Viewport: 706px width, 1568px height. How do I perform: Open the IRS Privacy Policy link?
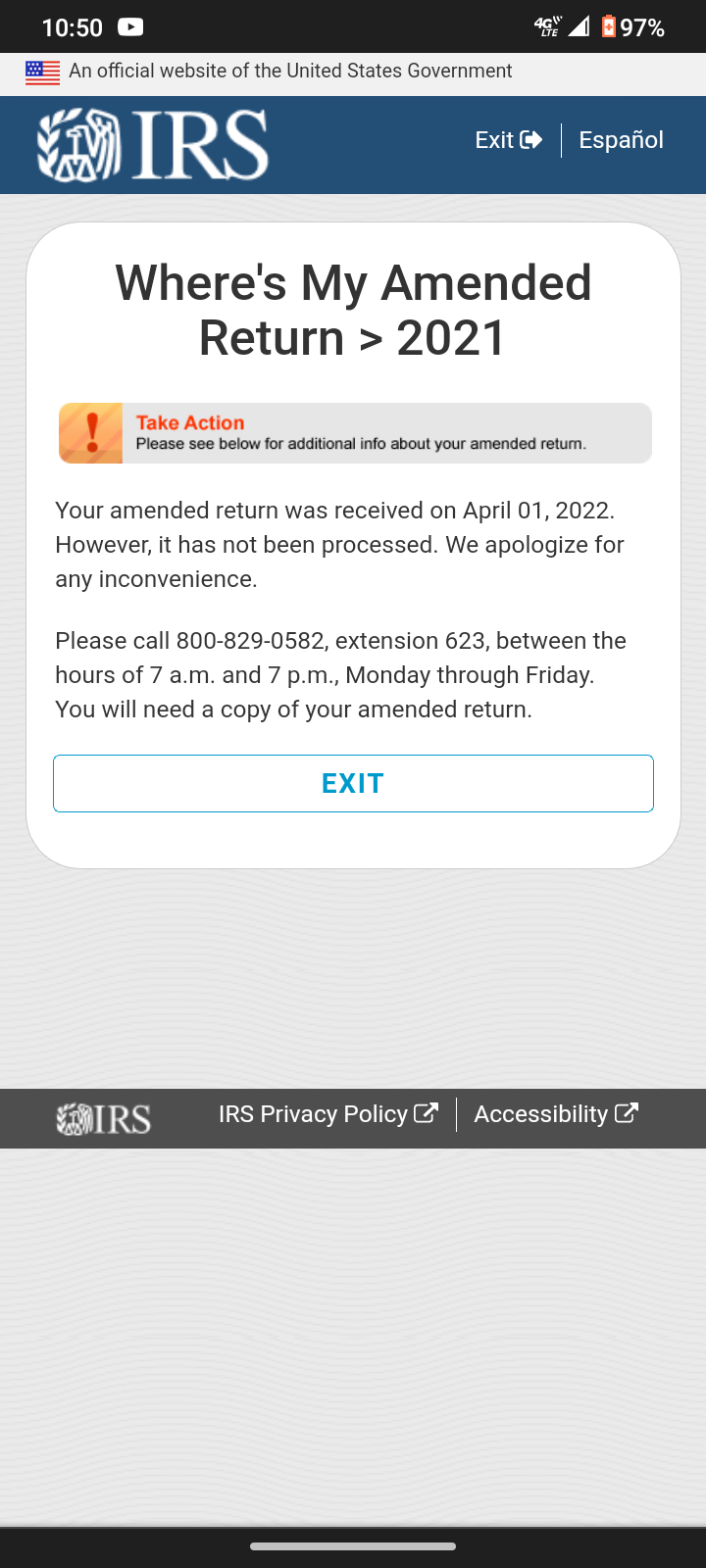328,1114
